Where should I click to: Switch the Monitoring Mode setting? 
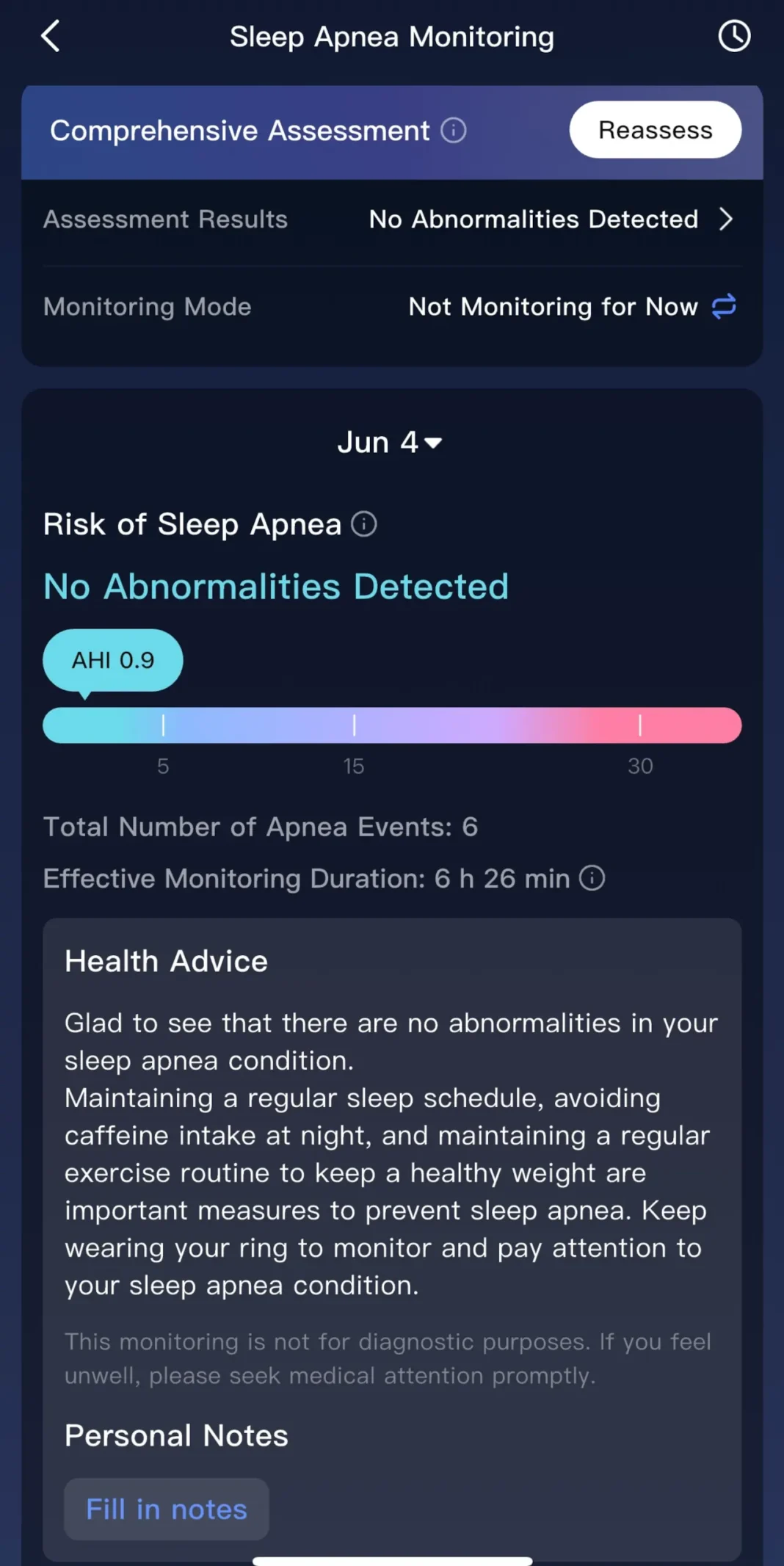pyautogui.click(x=723, y=307)
